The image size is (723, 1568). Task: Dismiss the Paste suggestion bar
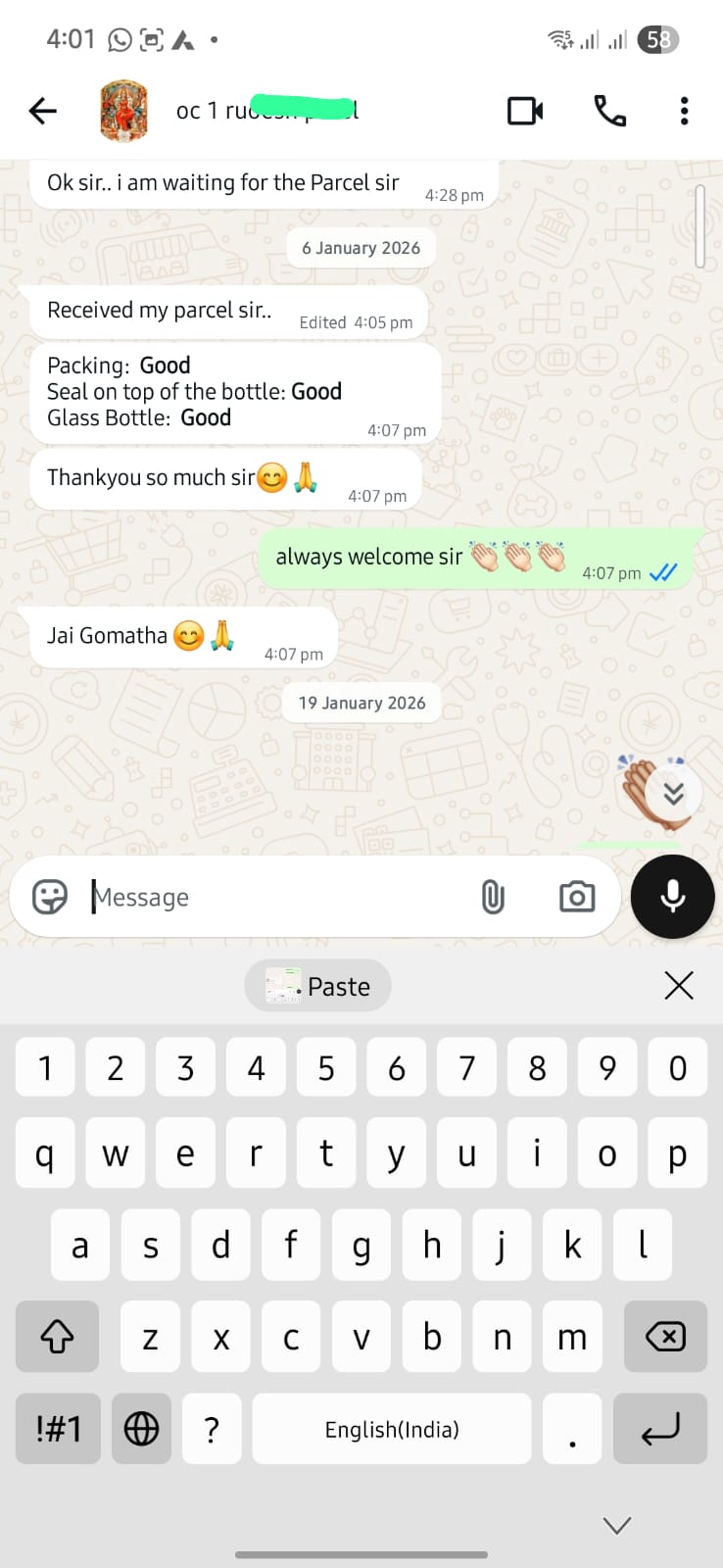click(x=679, y=985)
